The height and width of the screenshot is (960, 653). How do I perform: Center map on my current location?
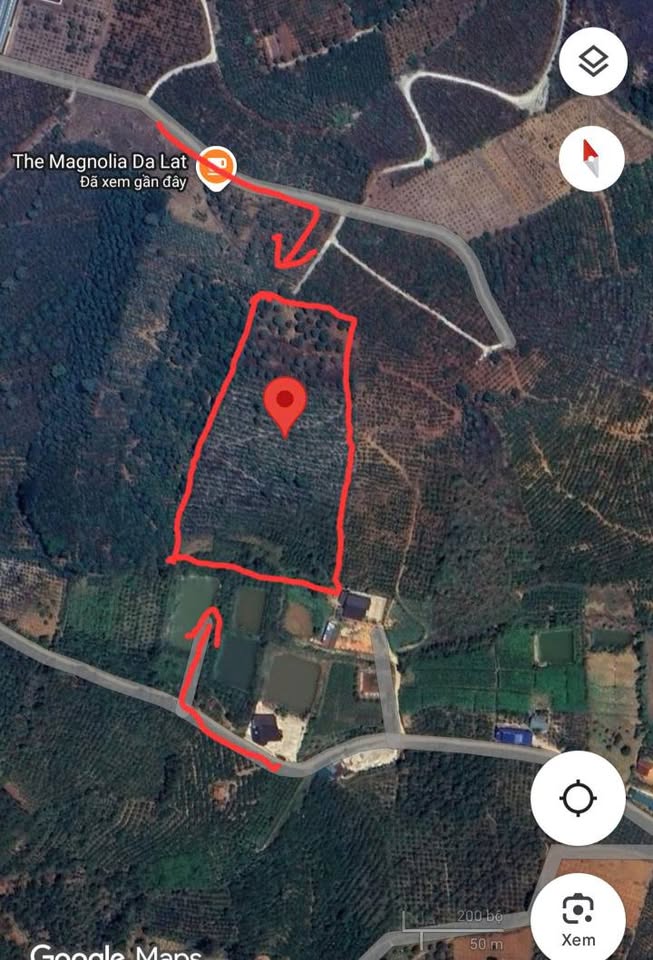click(578, 798)
